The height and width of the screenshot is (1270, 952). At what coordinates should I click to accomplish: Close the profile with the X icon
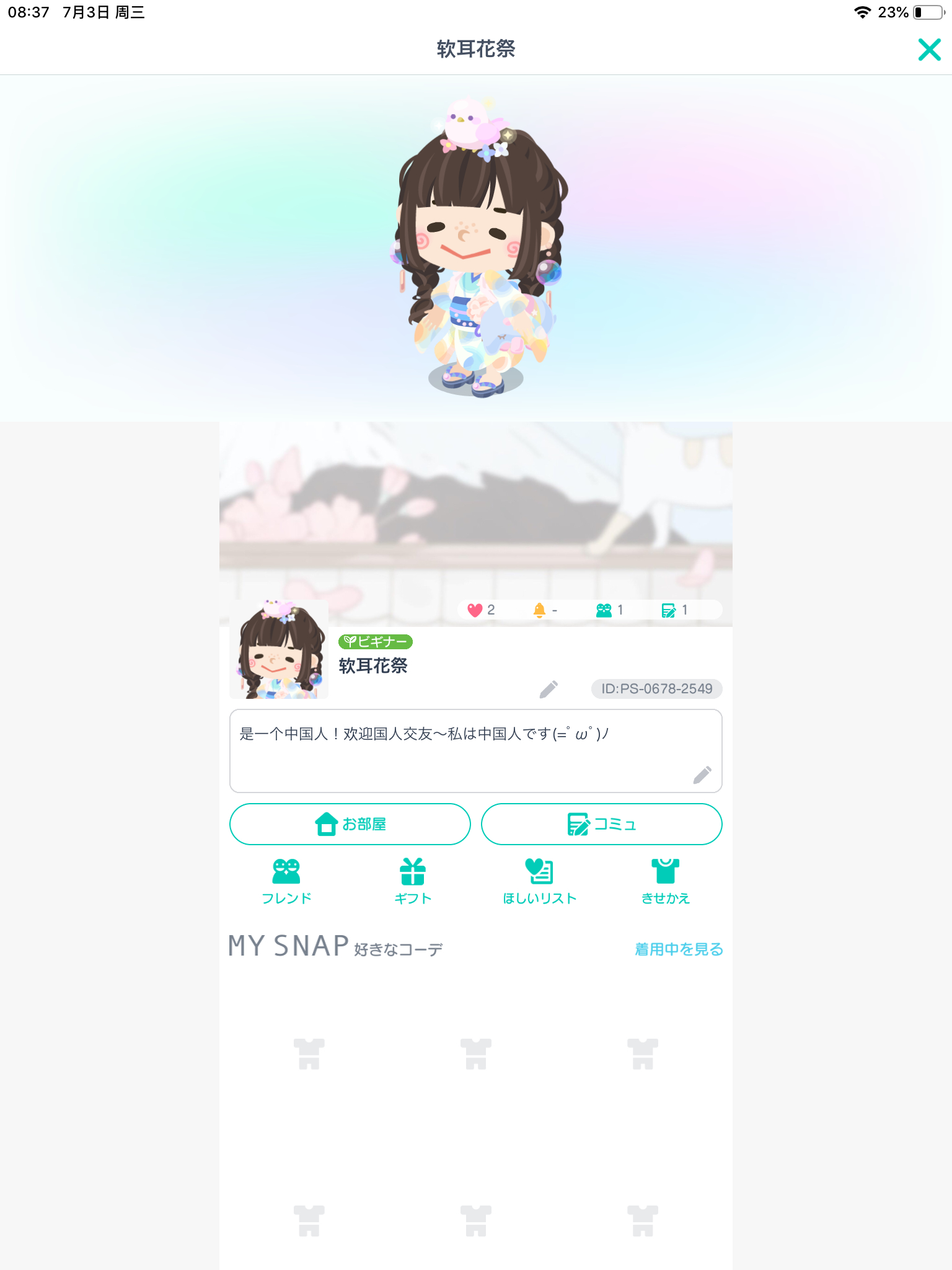[x=929, y=50]
